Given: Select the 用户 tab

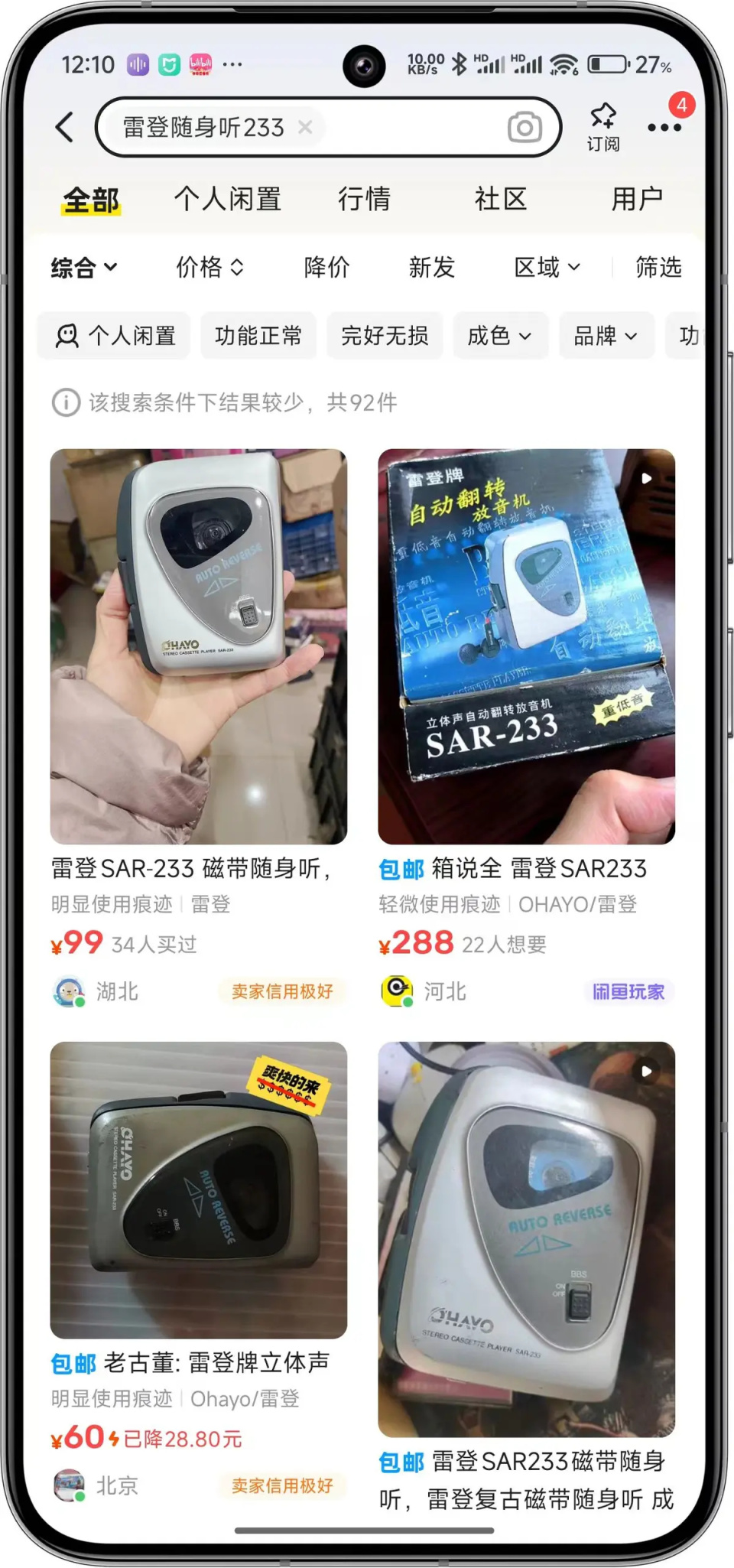Looking at the screenshot, I should (636, 199).
